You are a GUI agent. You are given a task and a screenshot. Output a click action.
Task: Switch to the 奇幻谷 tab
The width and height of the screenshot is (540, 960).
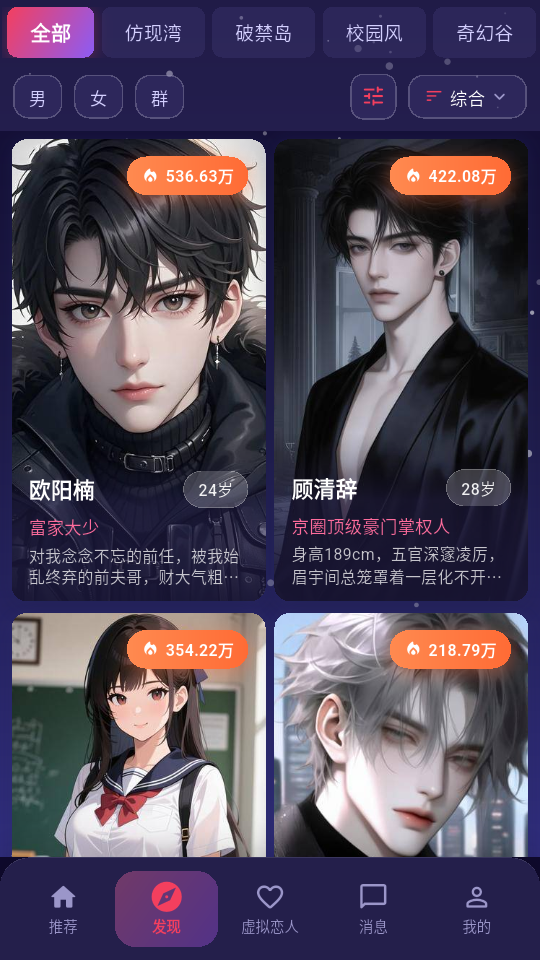[x=484, y=32]
